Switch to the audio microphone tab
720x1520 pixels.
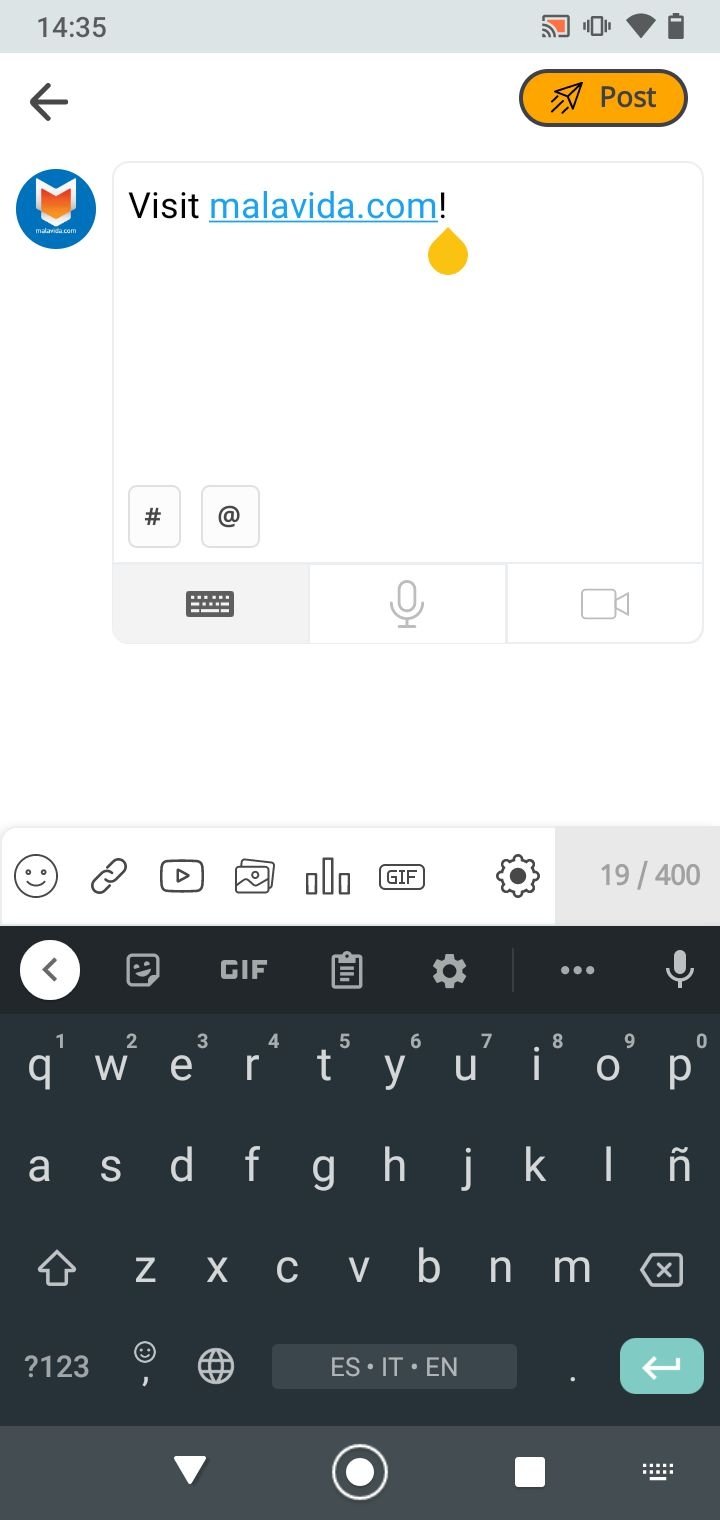tap(407, 603)
